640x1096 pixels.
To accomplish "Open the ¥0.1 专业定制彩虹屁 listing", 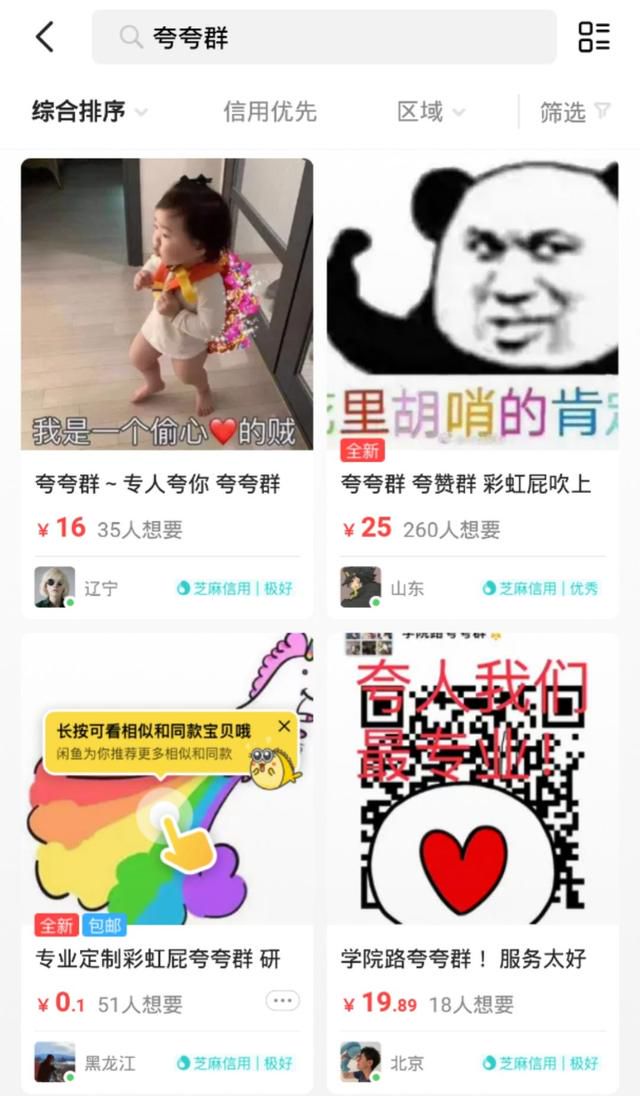I will (167, 863).
